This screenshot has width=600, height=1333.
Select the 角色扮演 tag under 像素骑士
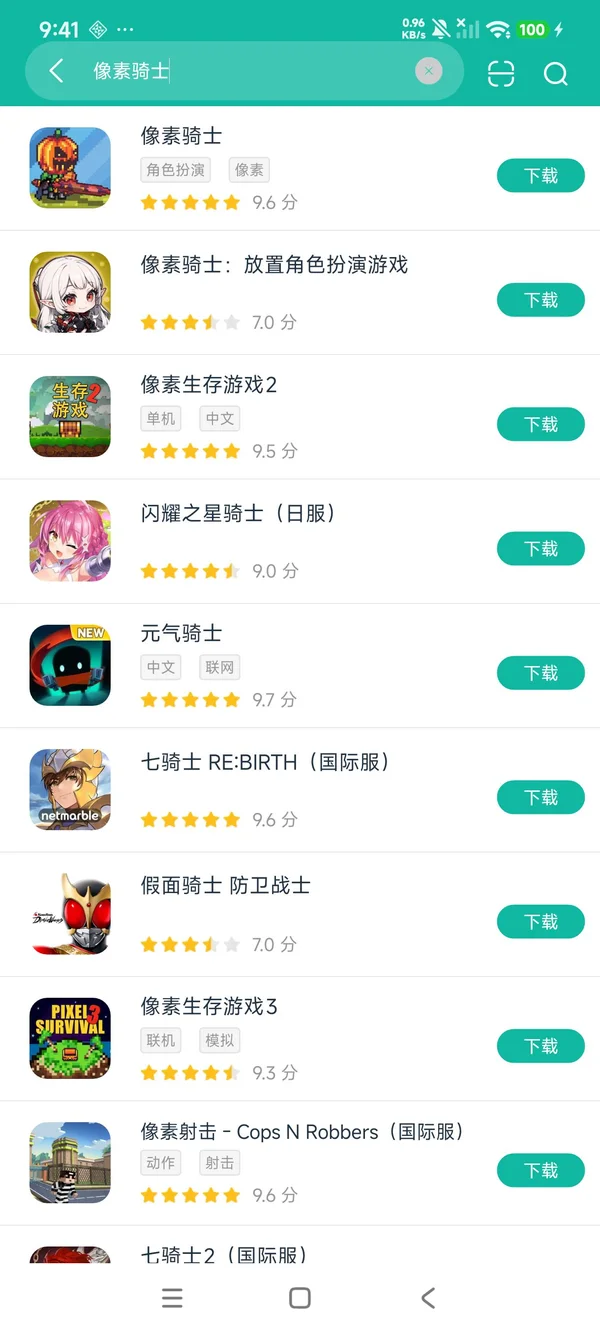click(x=176, y=170)
